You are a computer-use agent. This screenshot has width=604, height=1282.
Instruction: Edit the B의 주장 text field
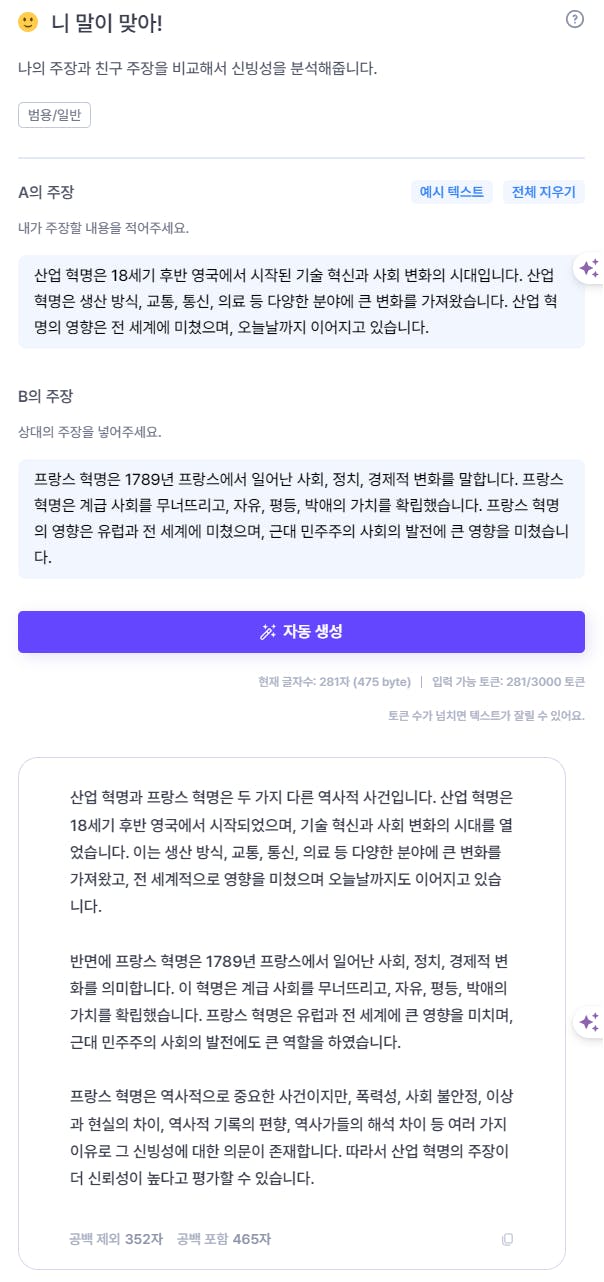click(x=301, y=518)
